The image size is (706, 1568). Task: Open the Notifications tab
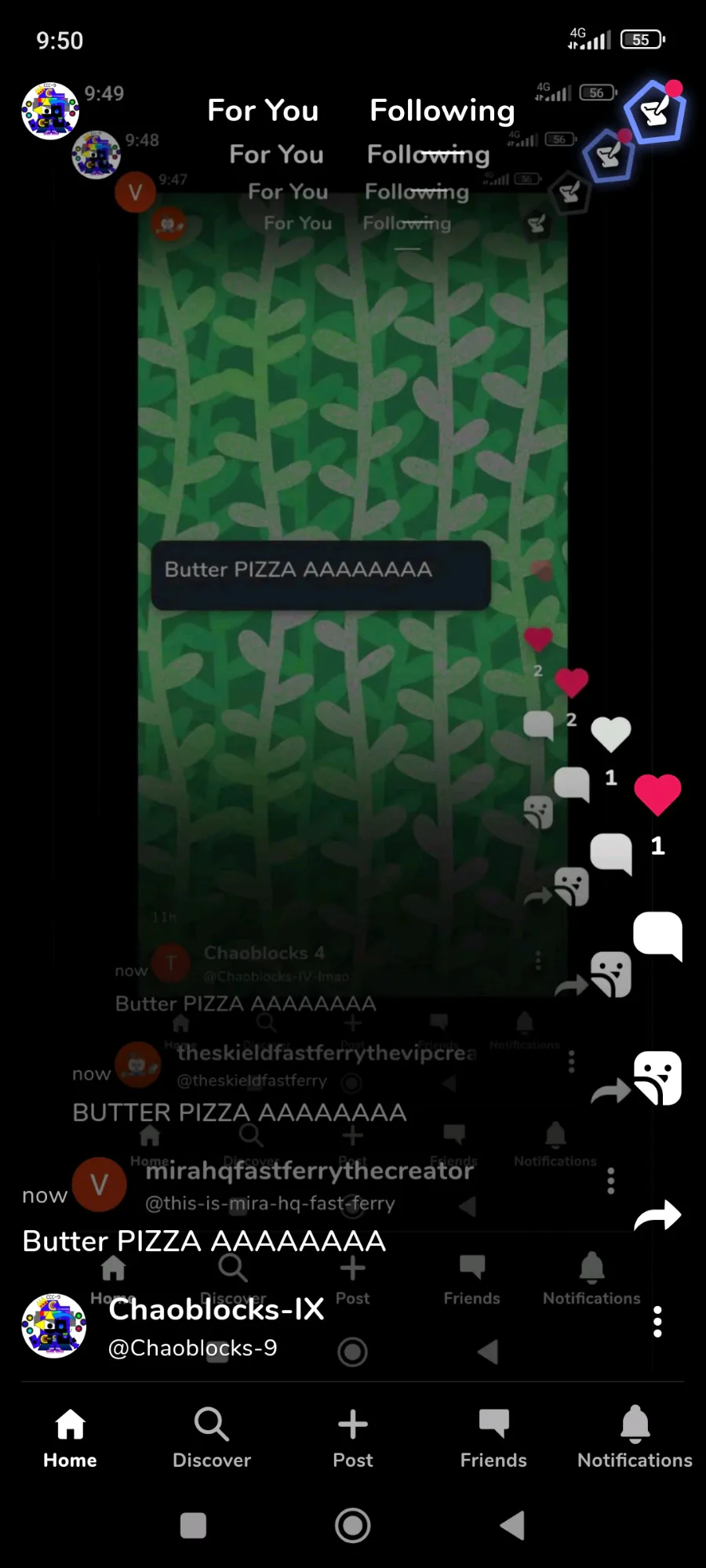tap(635, 1439)
